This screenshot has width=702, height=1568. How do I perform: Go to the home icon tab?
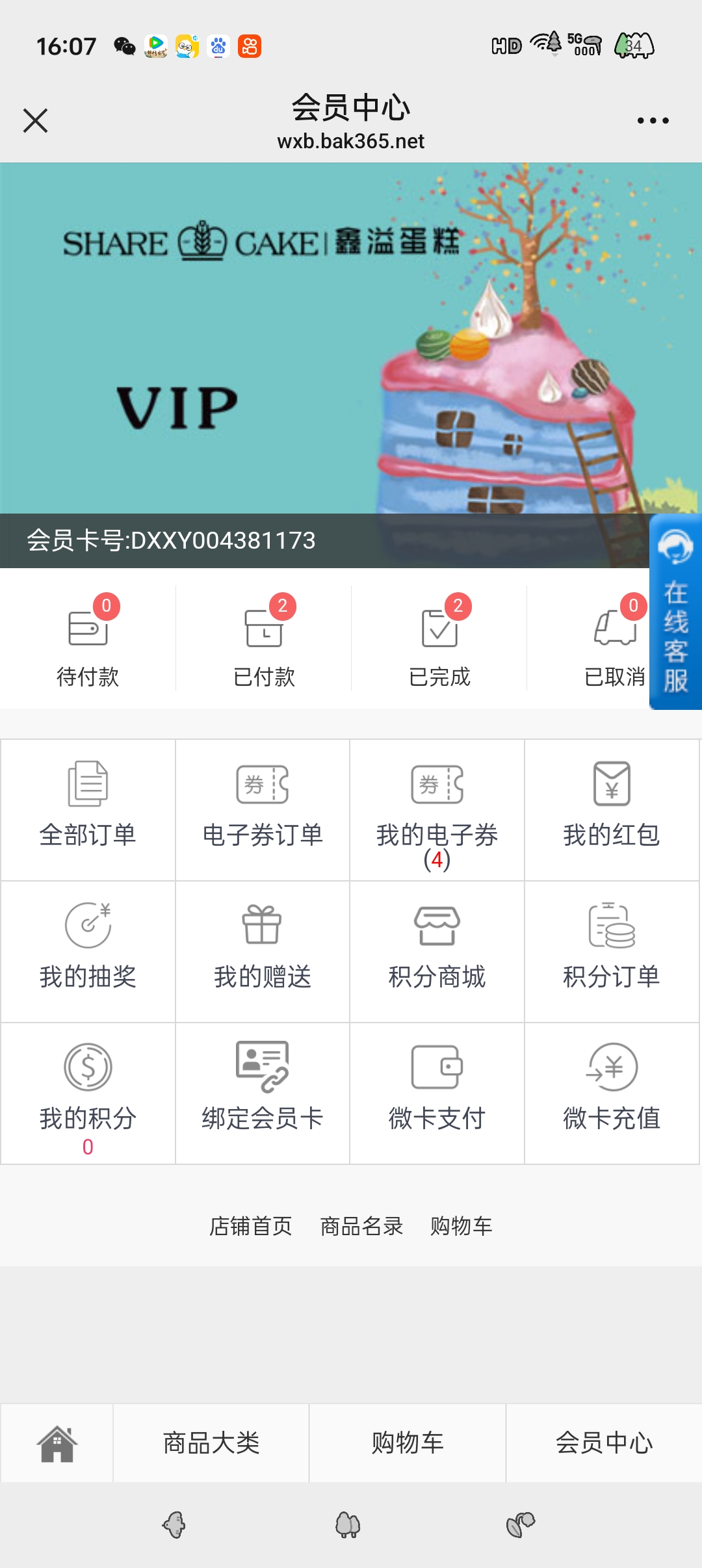click(57, 1443)
